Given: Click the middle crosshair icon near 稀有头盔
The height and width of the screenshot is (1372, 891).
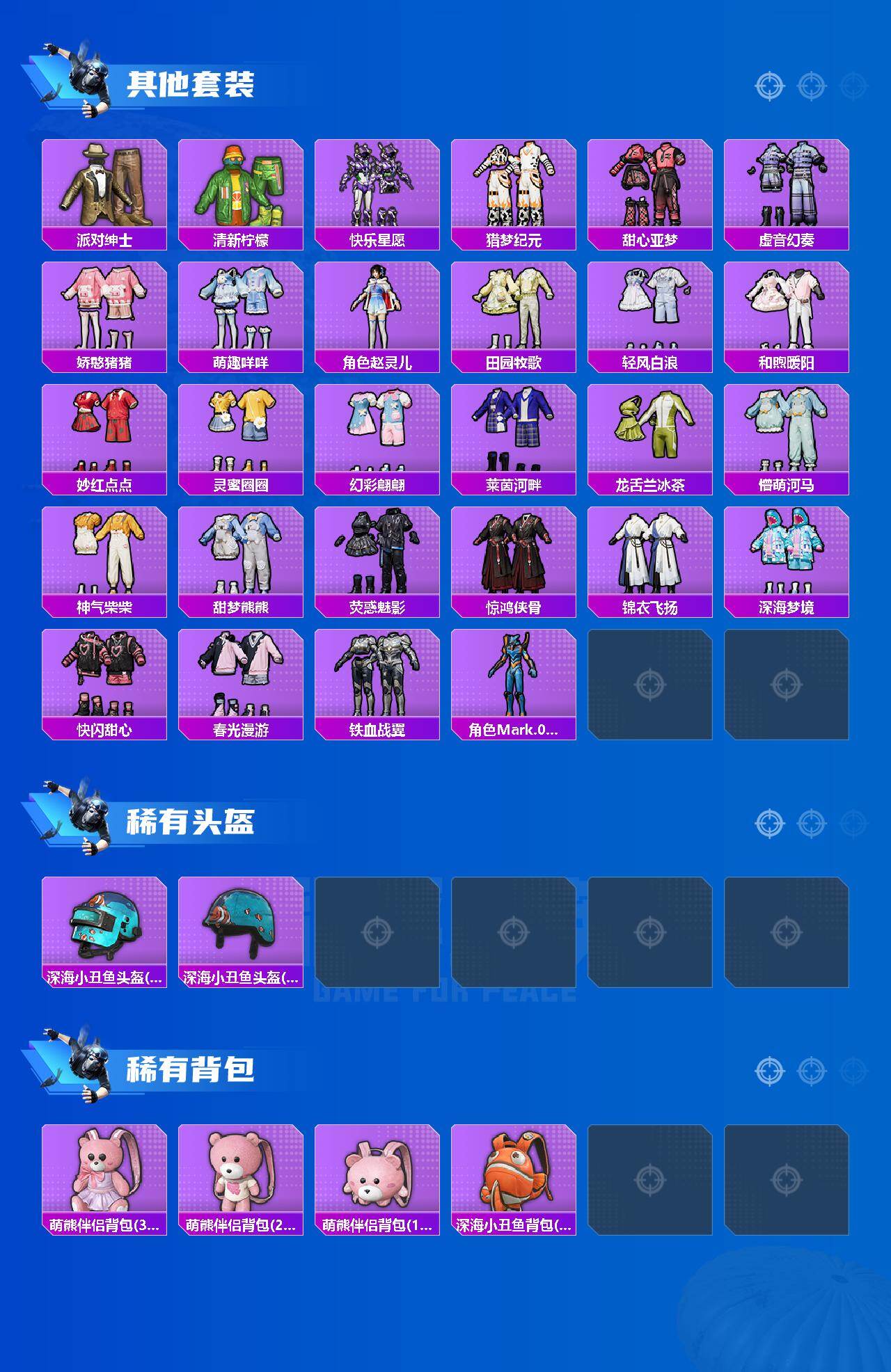Looking at the screenshot, I should pyautogui.click(x=808, y=822).
